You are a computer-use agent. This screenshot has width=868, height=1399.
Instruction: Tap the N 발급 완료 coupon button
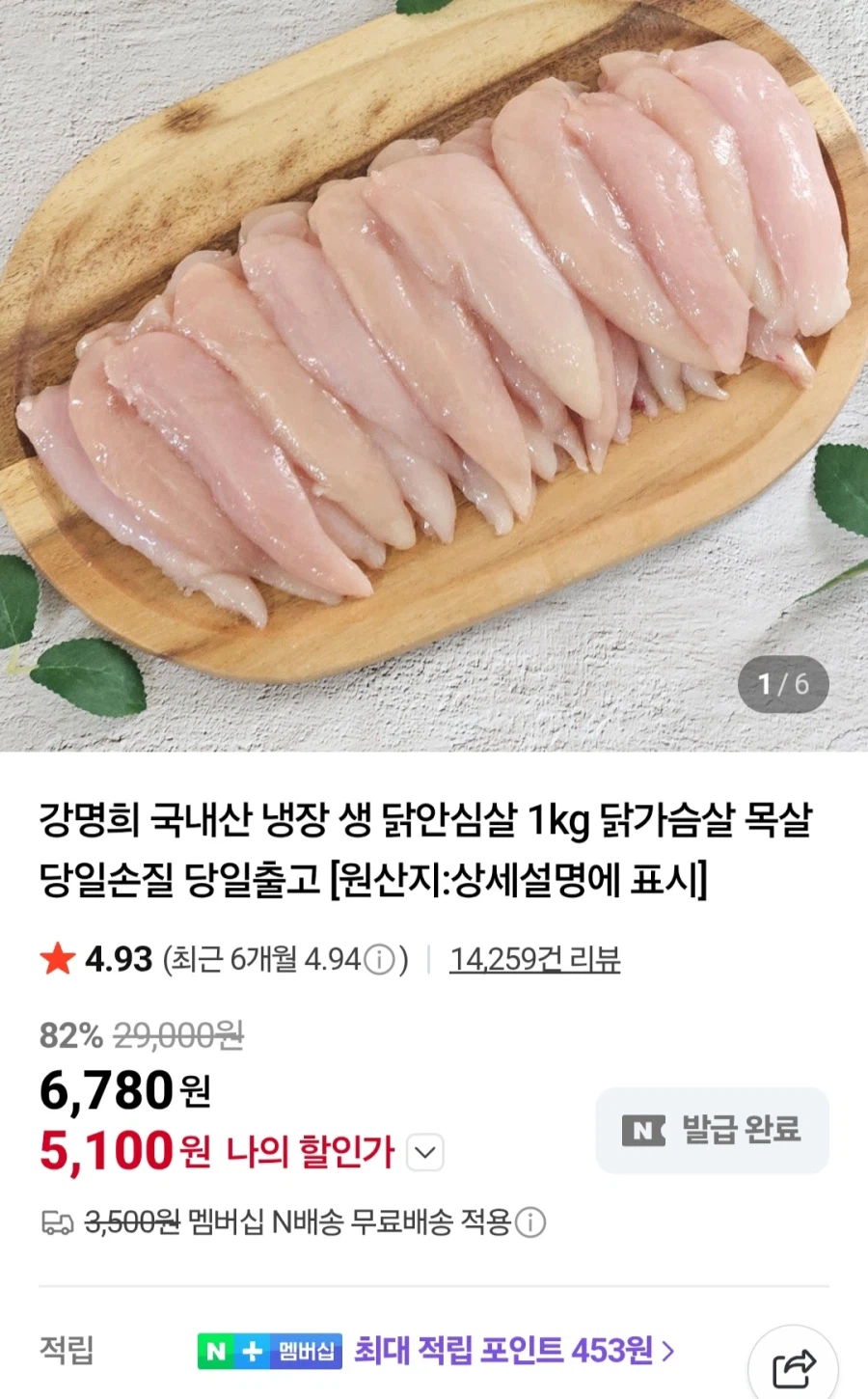[x=711, y=1131]
